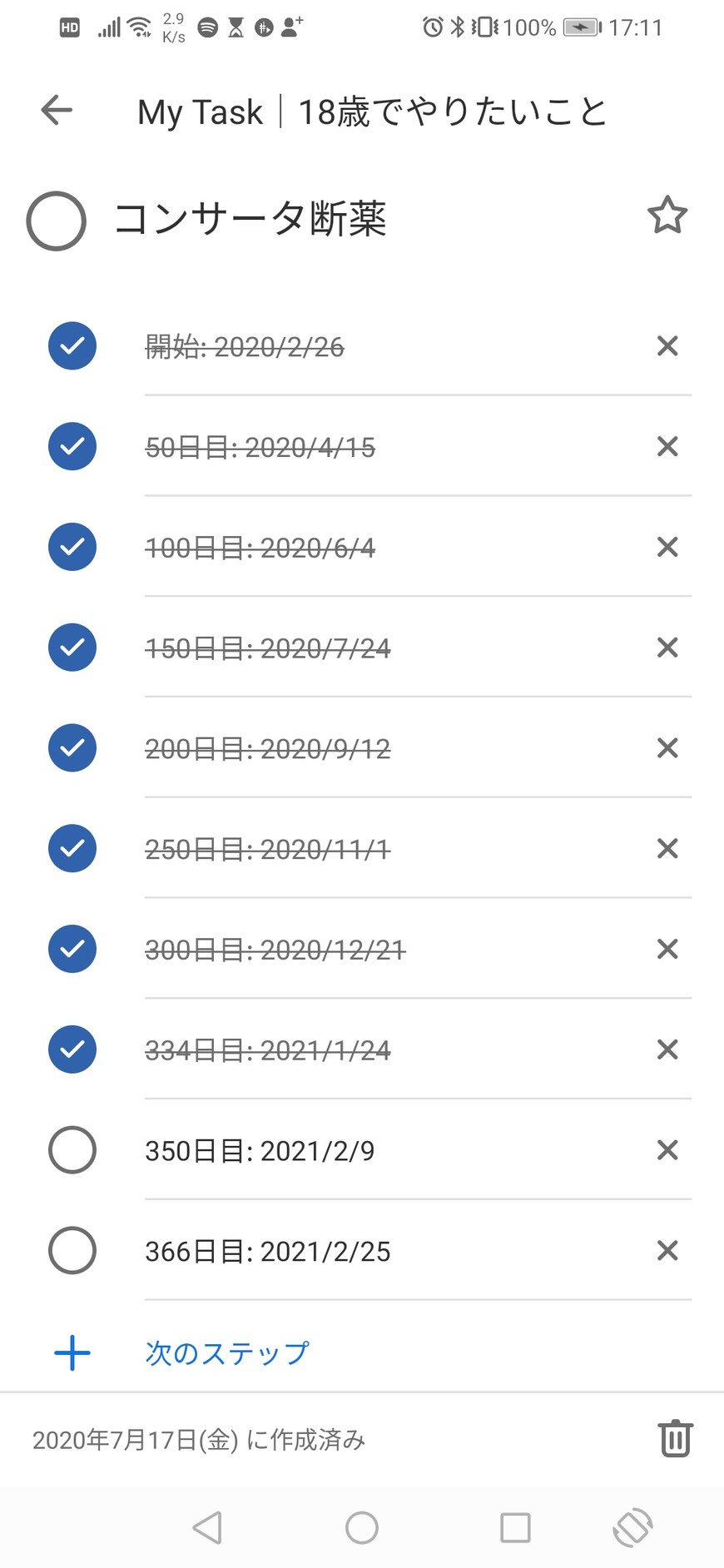
Task: Uncheck the 開始: 2020/2/26 step
Action: 72,345
